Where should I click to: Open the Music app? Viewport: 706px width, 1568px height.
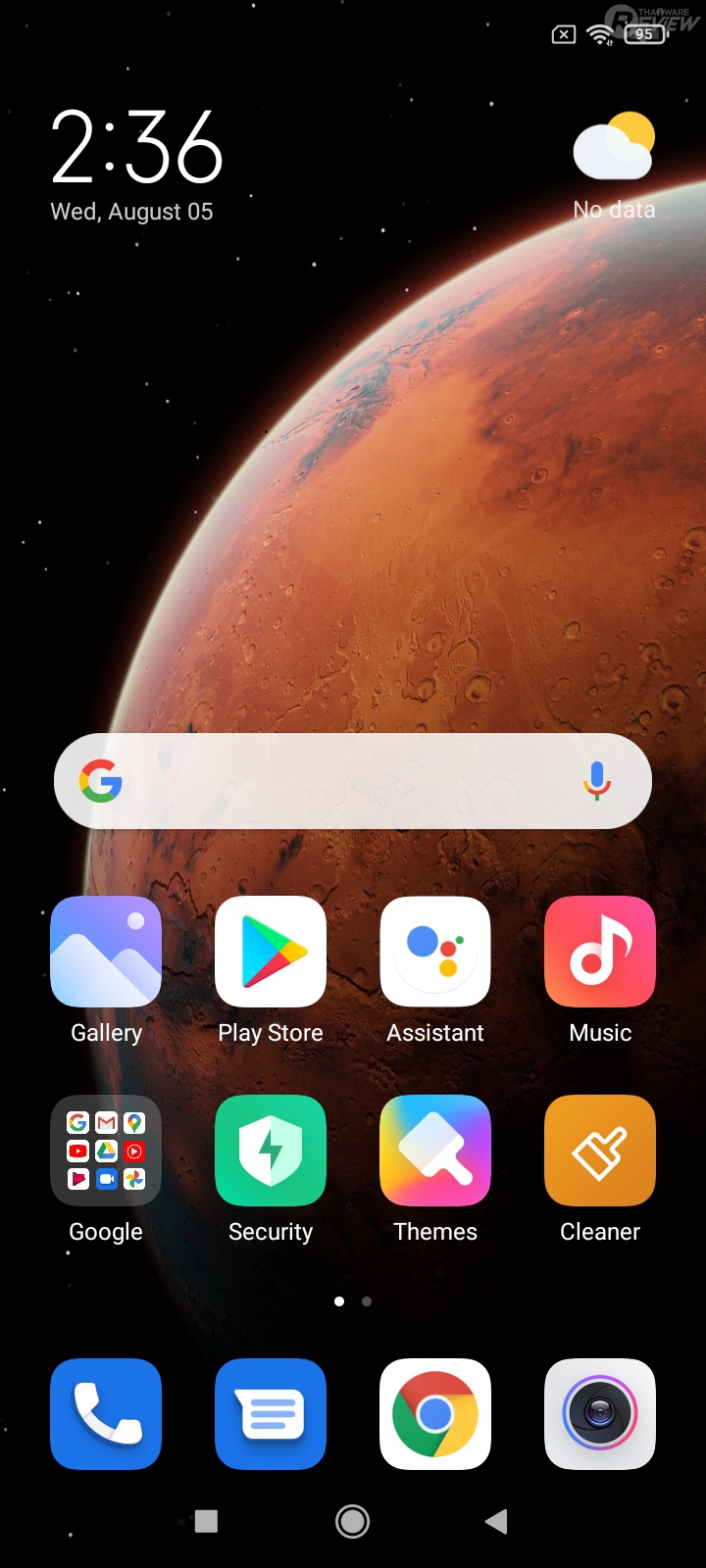tap(600, 952)
